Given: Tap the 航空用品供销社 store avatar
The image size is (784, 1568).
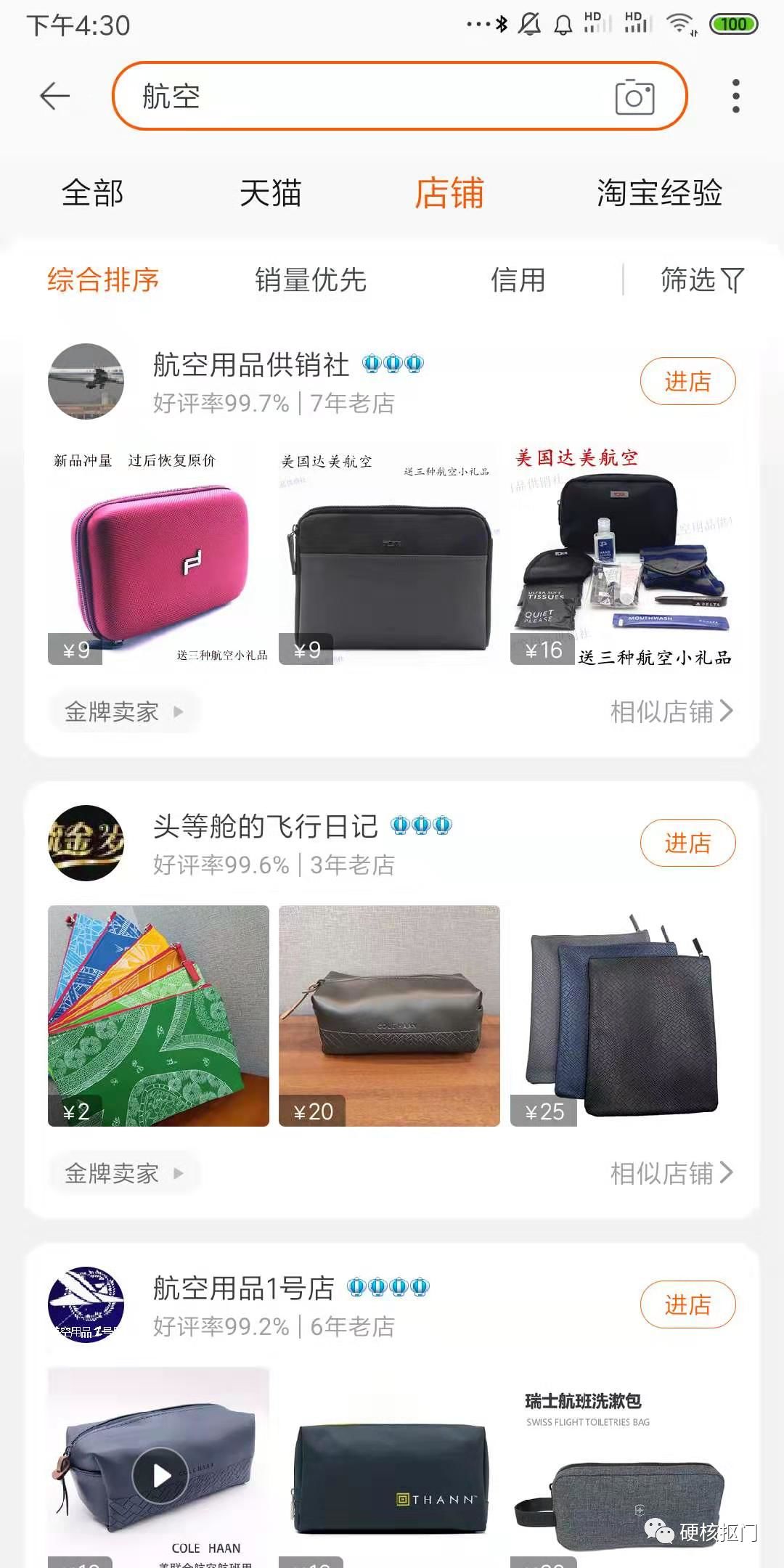Looking at the screenshot, I should 86,381.
